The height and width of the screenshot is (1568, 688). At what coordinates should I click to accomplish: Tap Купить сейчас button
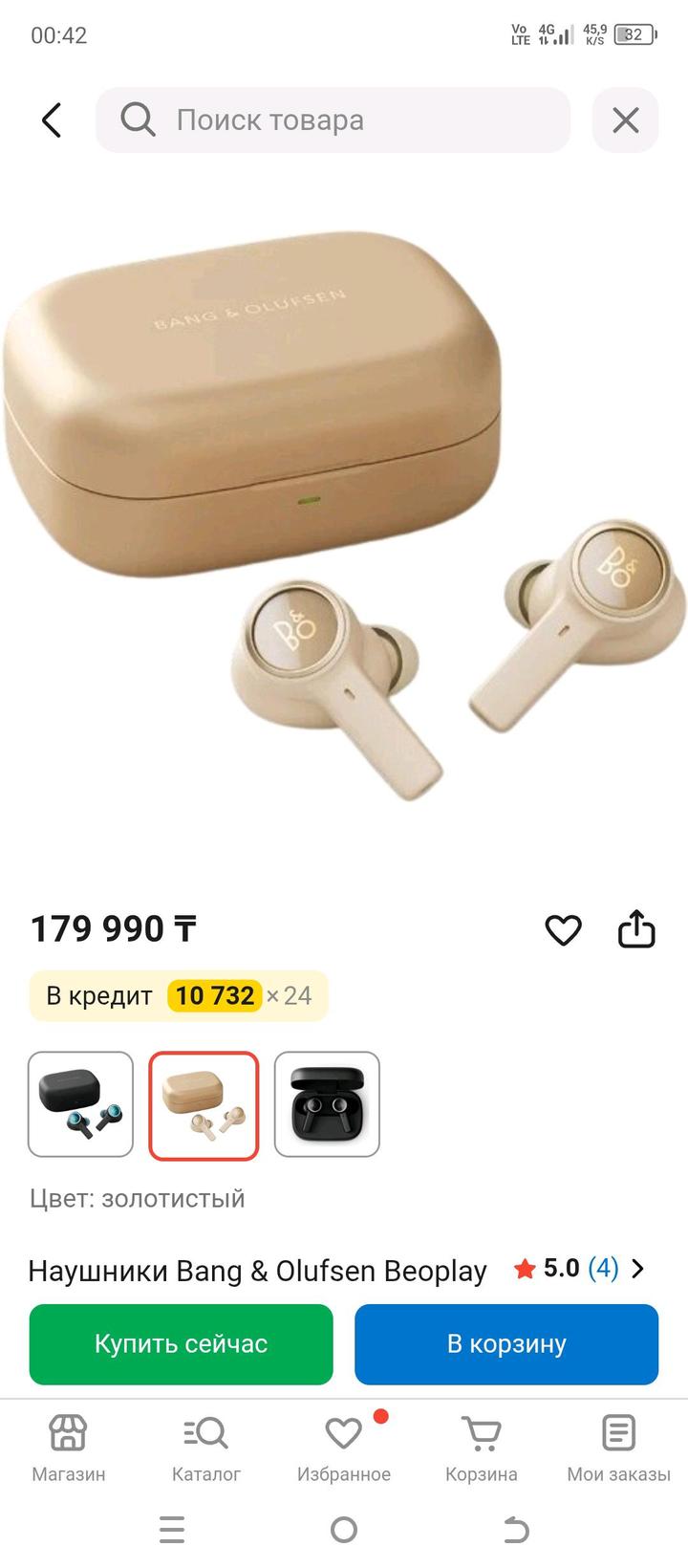click(182, 1344)
